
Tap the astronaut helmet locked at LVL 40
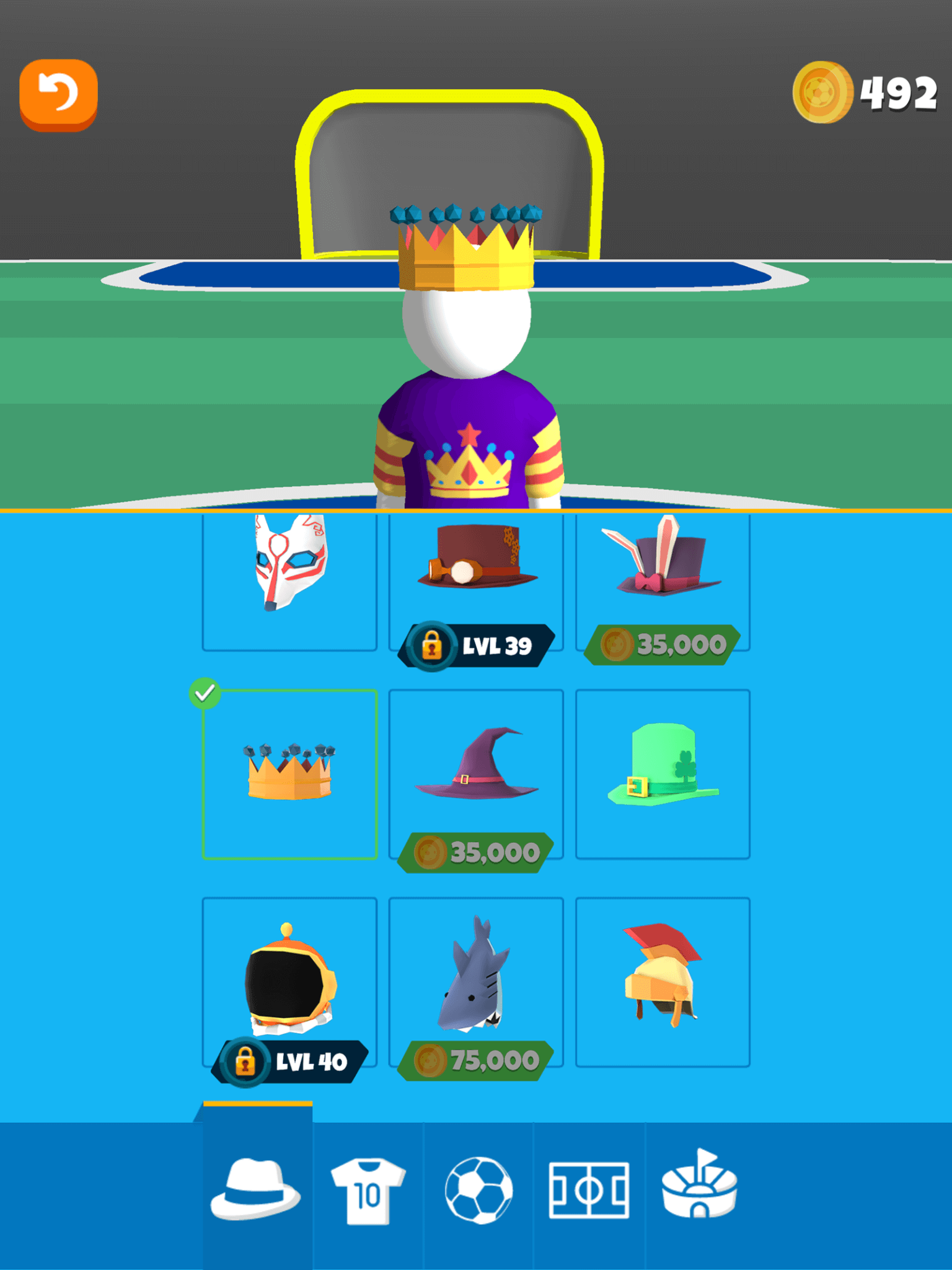click(x=289, y=981)
